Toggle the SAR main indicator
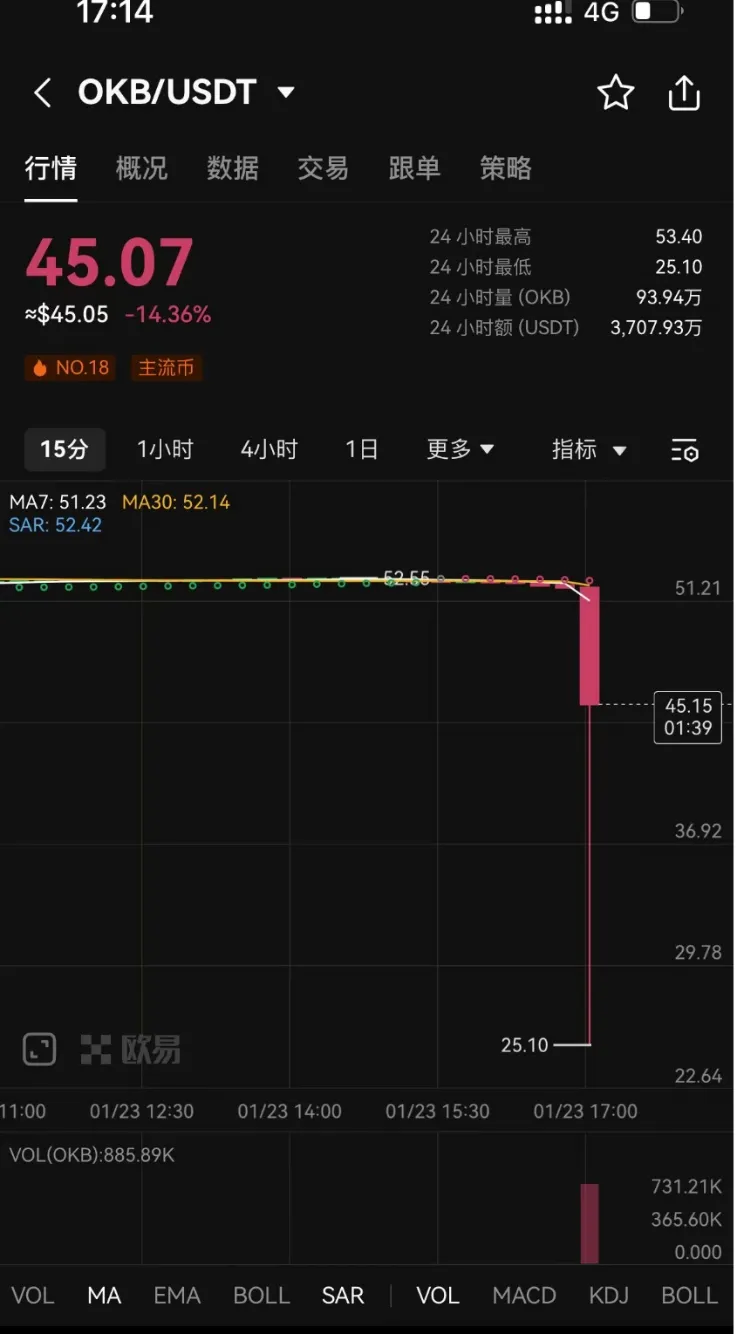Screen dimensions: 737x1334 click(x=342, y=1296)
